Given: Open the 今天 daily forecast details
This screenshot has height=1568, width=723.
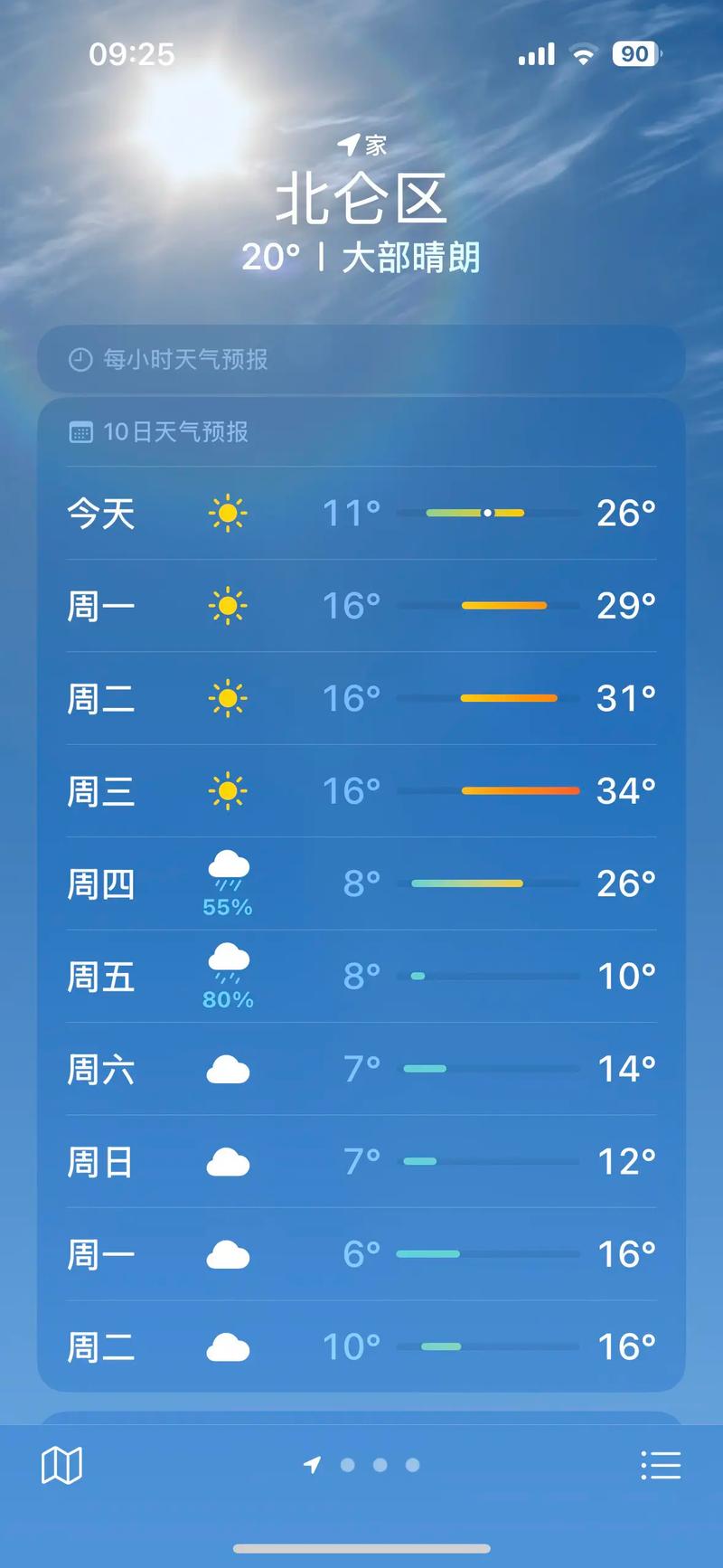Looking at the screenshot, I should [x=361, y=513].
